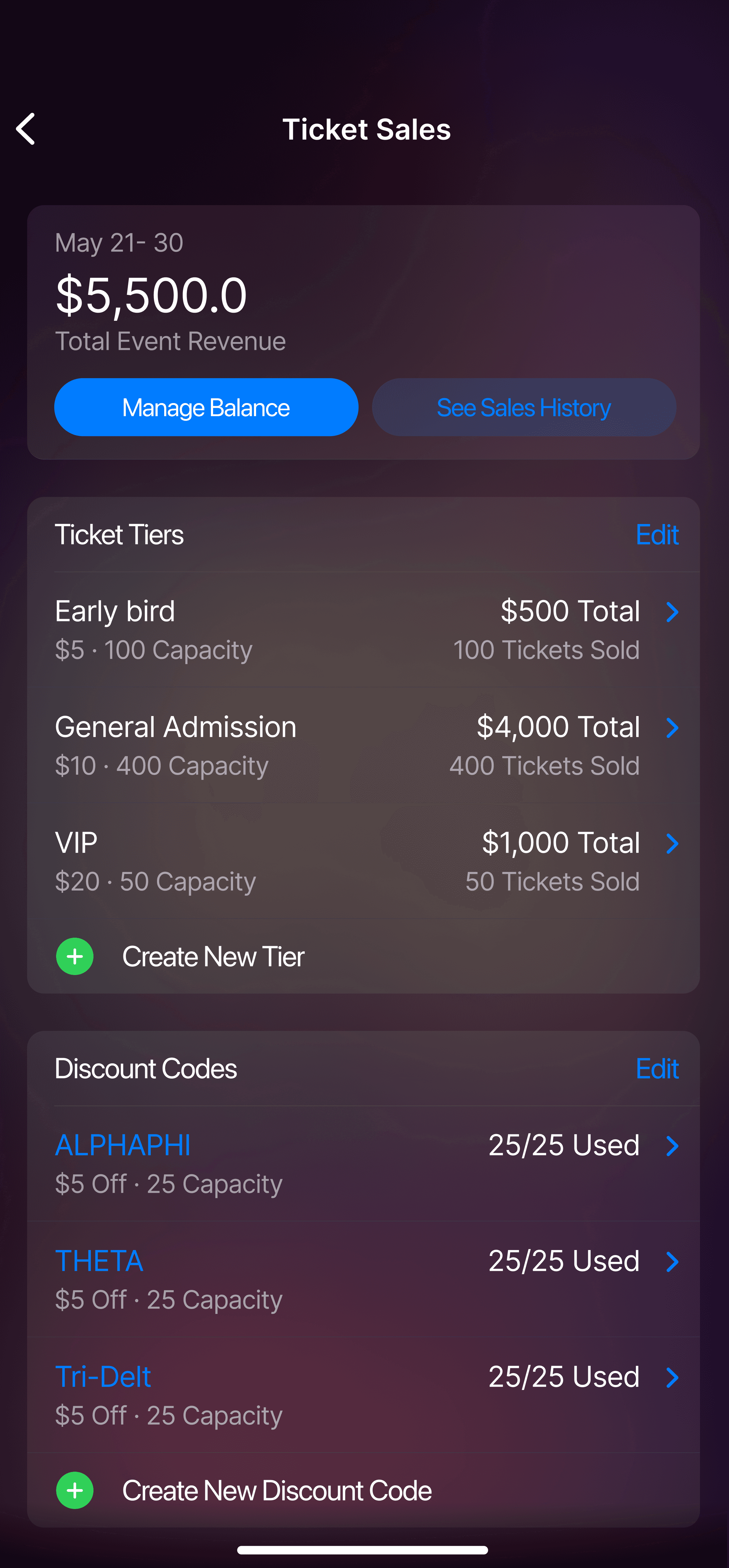Edit the Ticket Tiers section
729x1568 pixels.
pyautogui.click(x=657, y=534)
